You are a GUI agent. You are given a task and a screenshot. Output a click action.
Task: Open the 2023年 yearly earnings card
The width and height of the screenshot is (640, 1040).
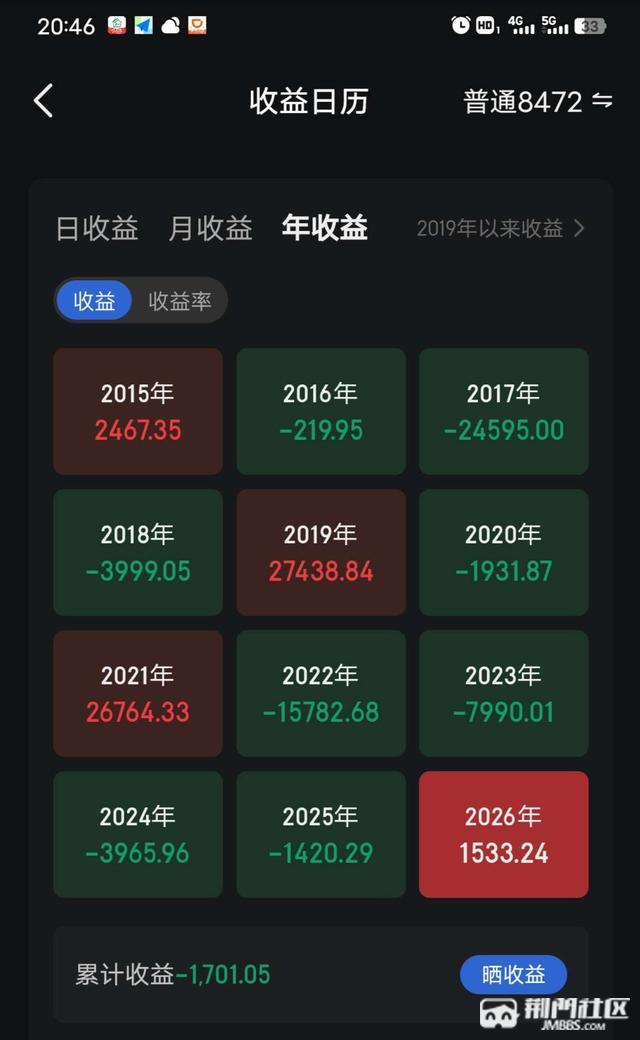[503, 693]
